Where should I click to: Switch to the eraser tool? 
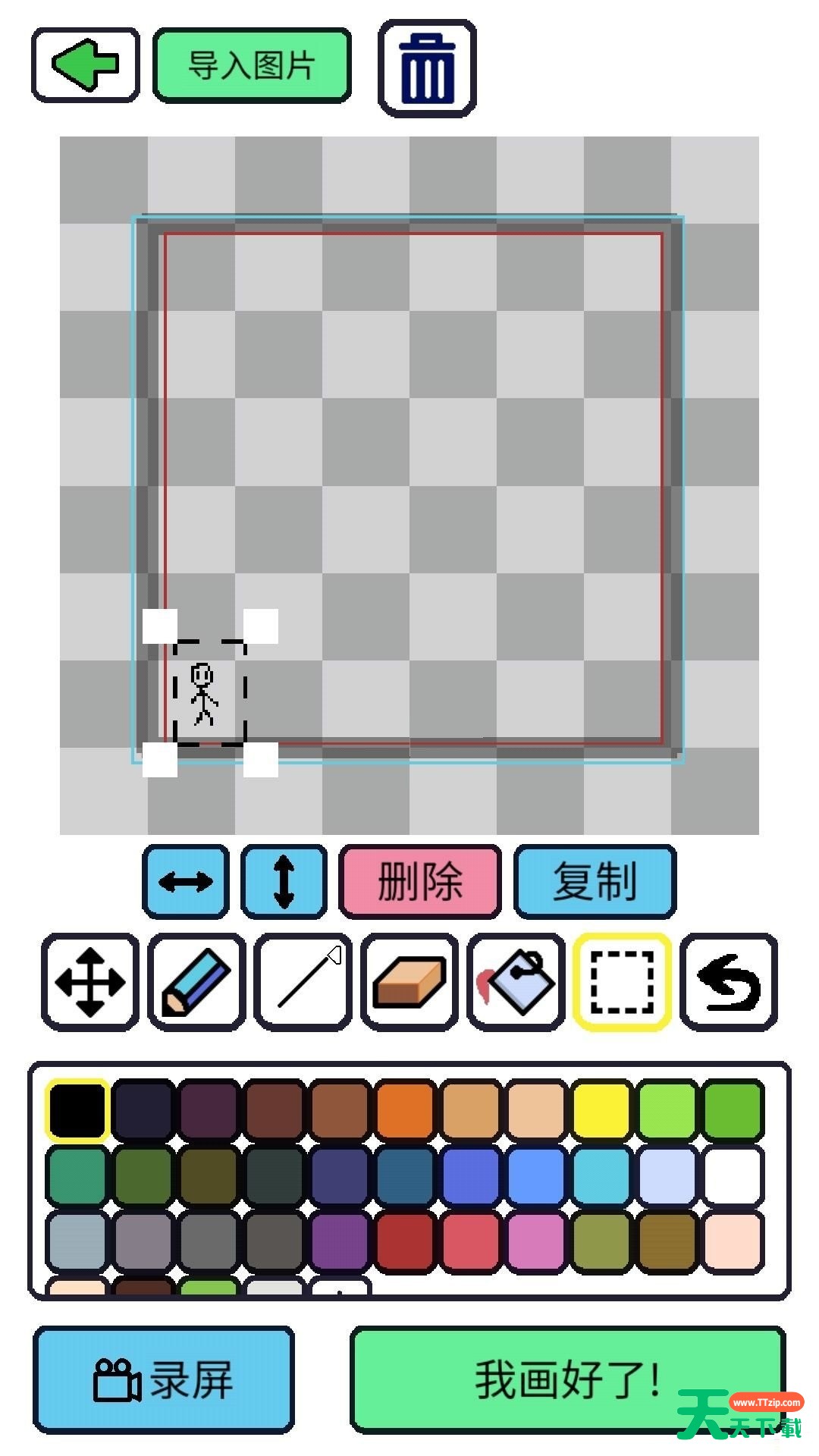click(410, 982)
